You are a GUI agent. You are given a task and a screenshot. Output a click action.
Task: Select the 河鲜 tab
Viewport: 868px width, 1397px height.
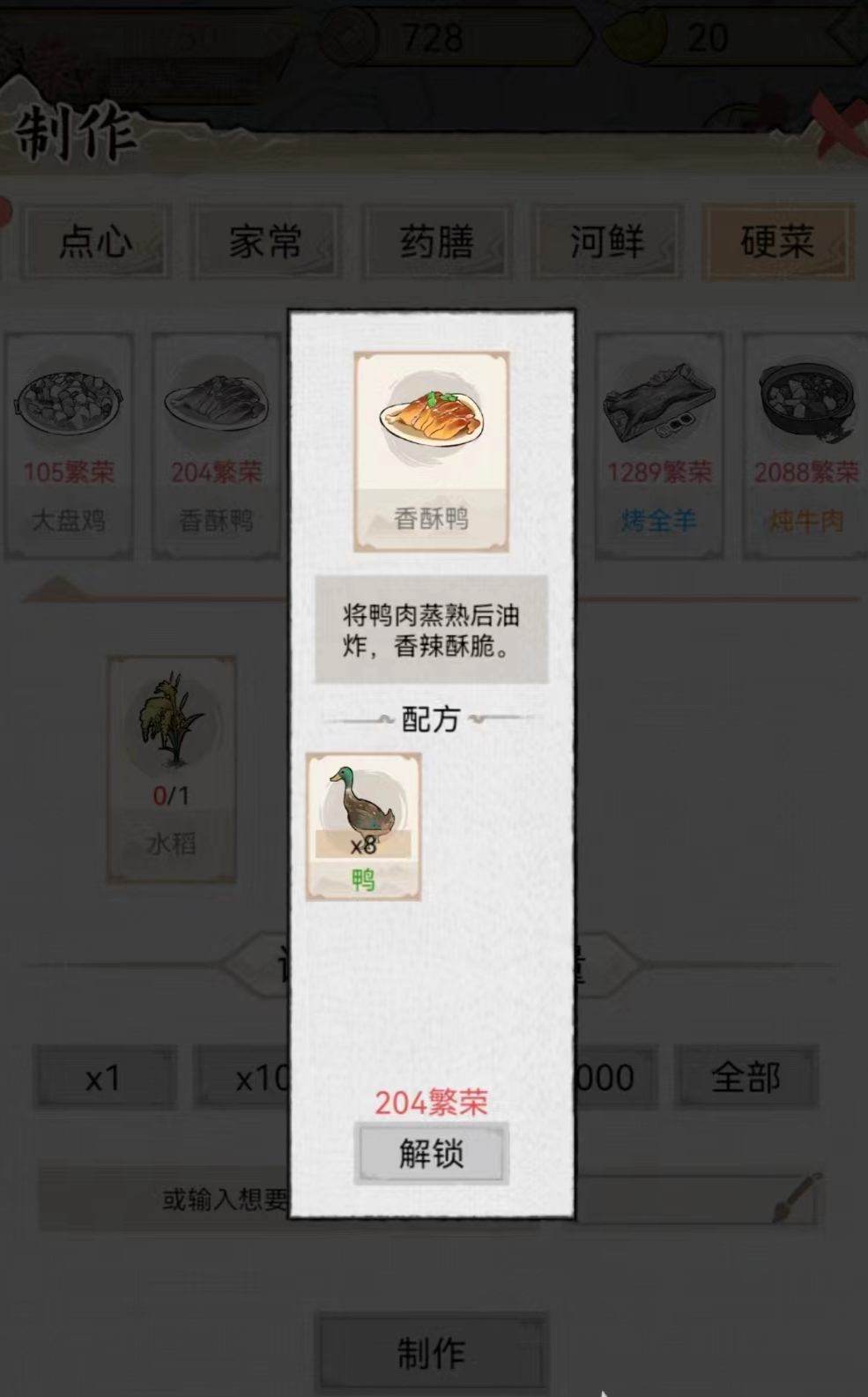606,242
